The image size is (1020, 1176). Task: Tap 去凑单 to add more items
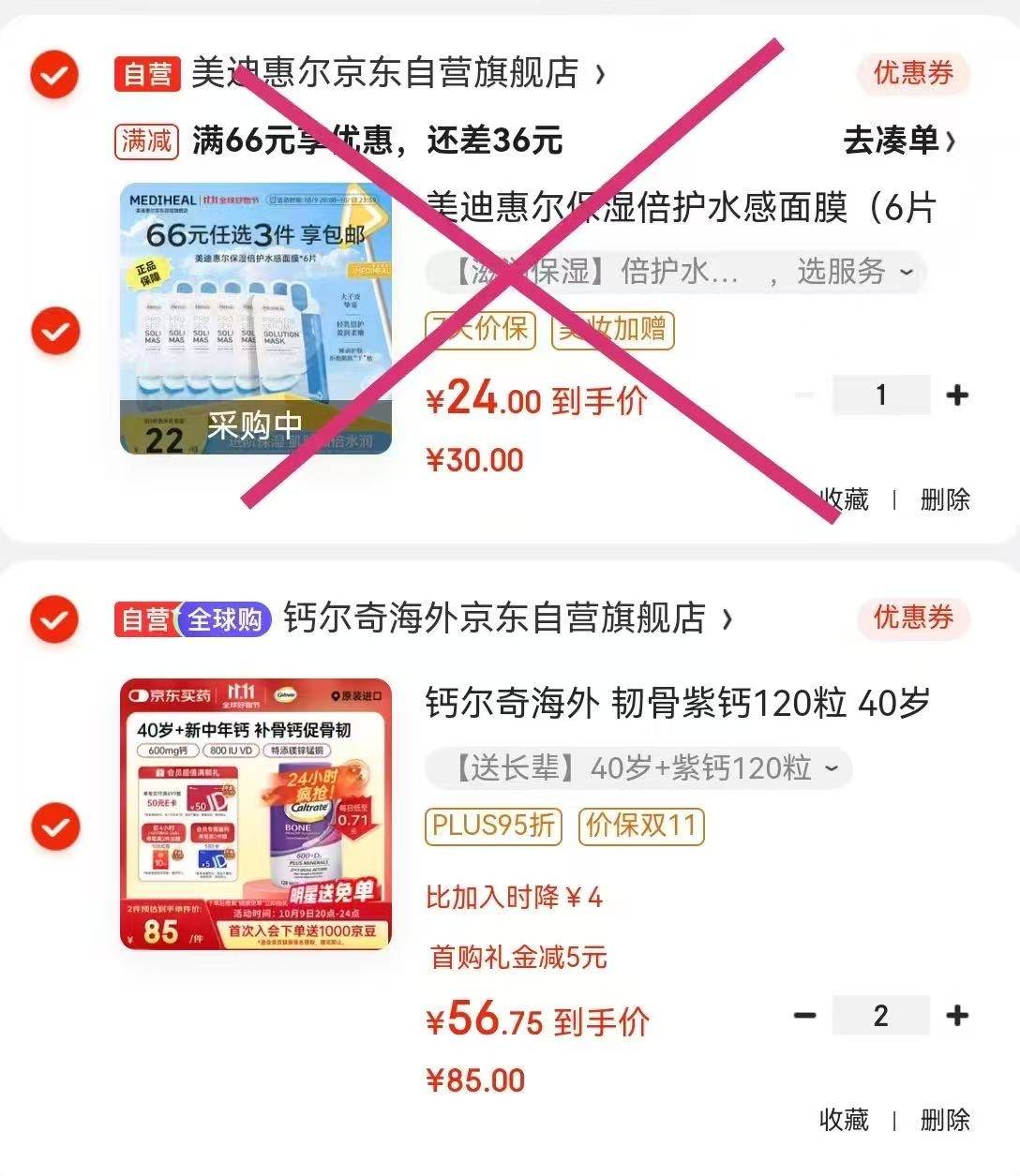click(898, 141)
